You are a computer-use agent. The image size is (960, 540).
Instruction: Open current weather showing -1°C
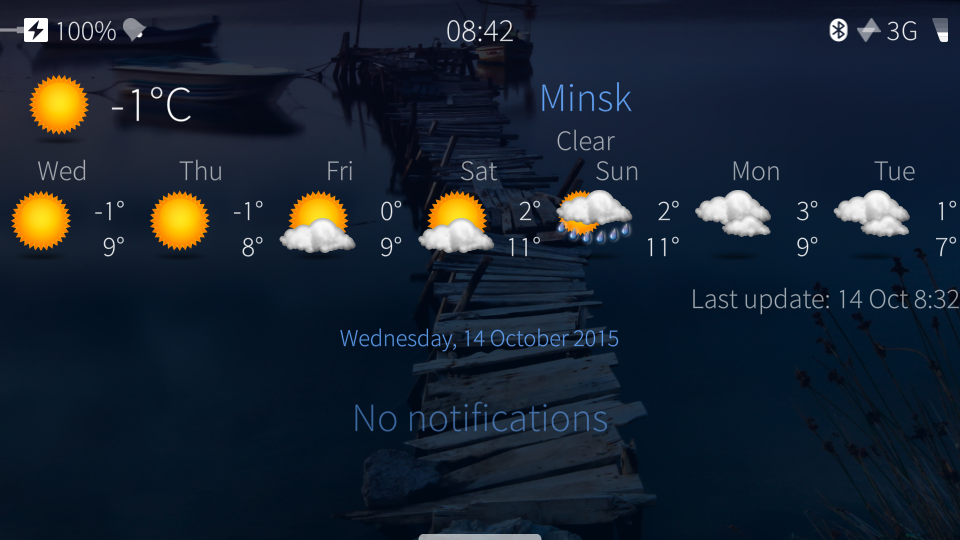point(110,105)
